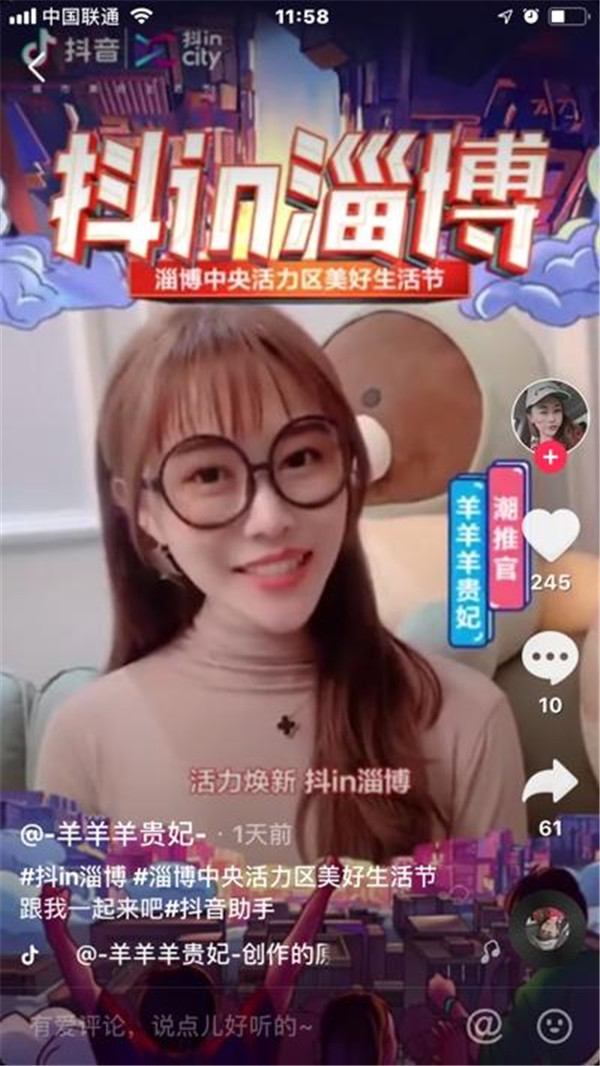Open the #淄博中央活力区美好生活节 hashtag
The image size is (600, 1066).
click(284, 878)
